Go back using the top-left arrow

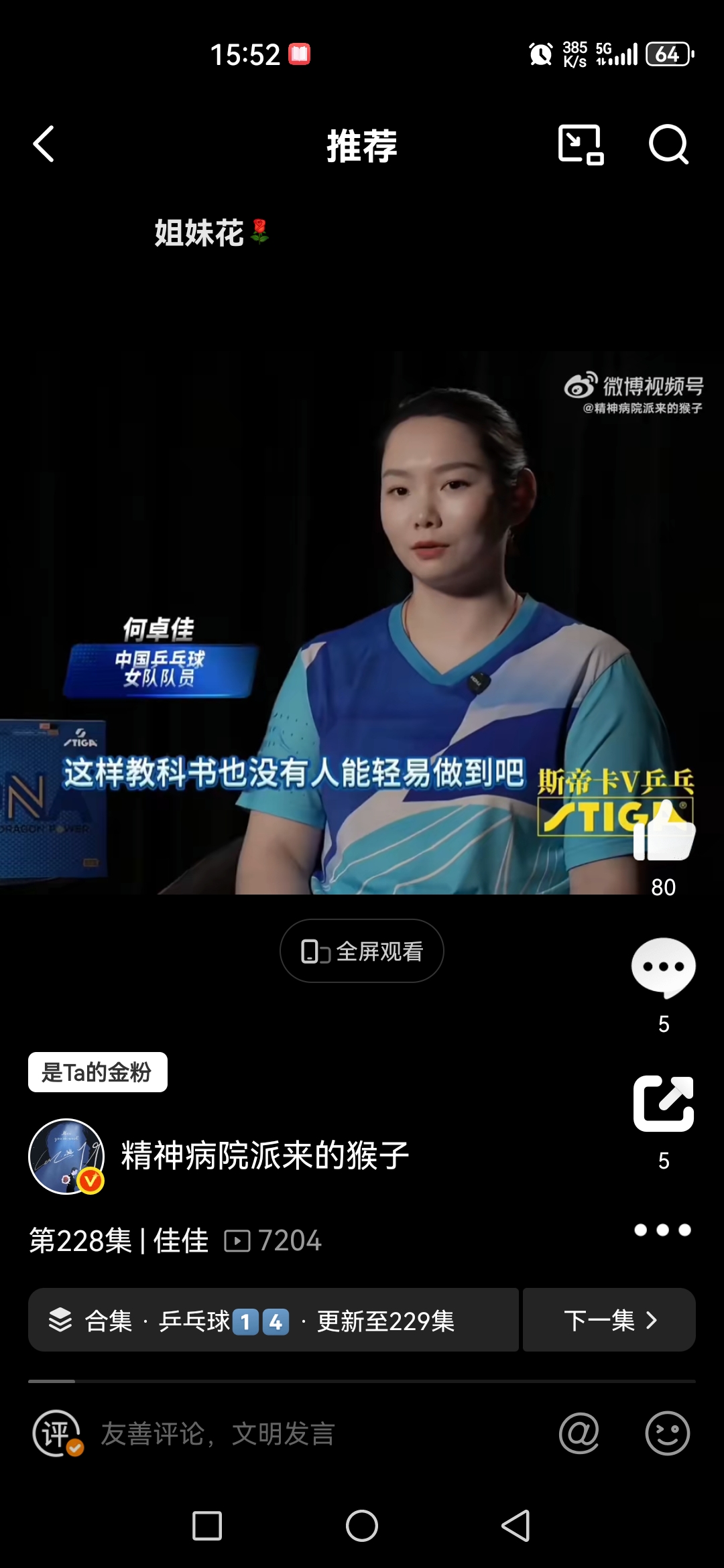coord(44,145)
